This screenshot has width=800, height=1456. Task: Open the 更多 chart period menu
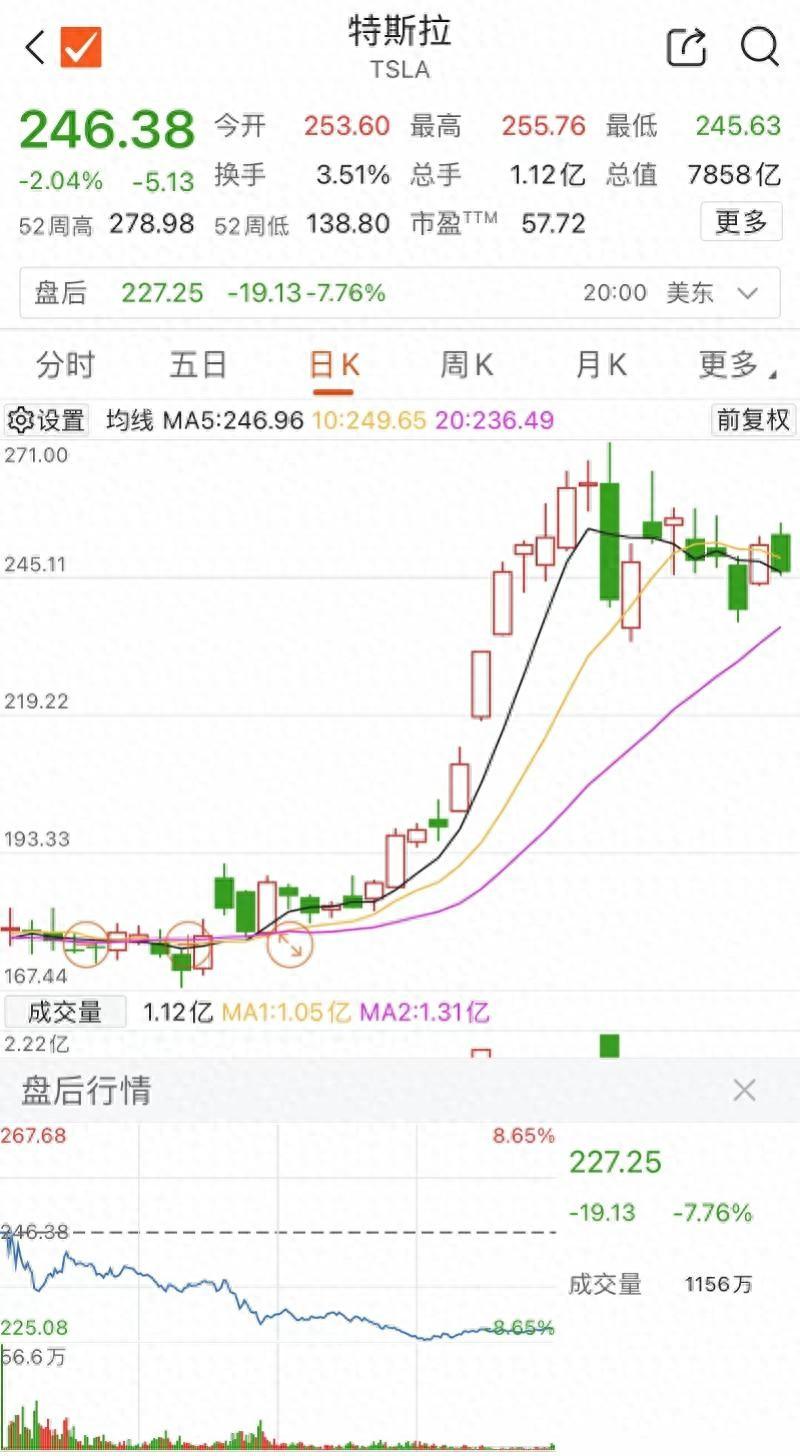coord(737,365)
